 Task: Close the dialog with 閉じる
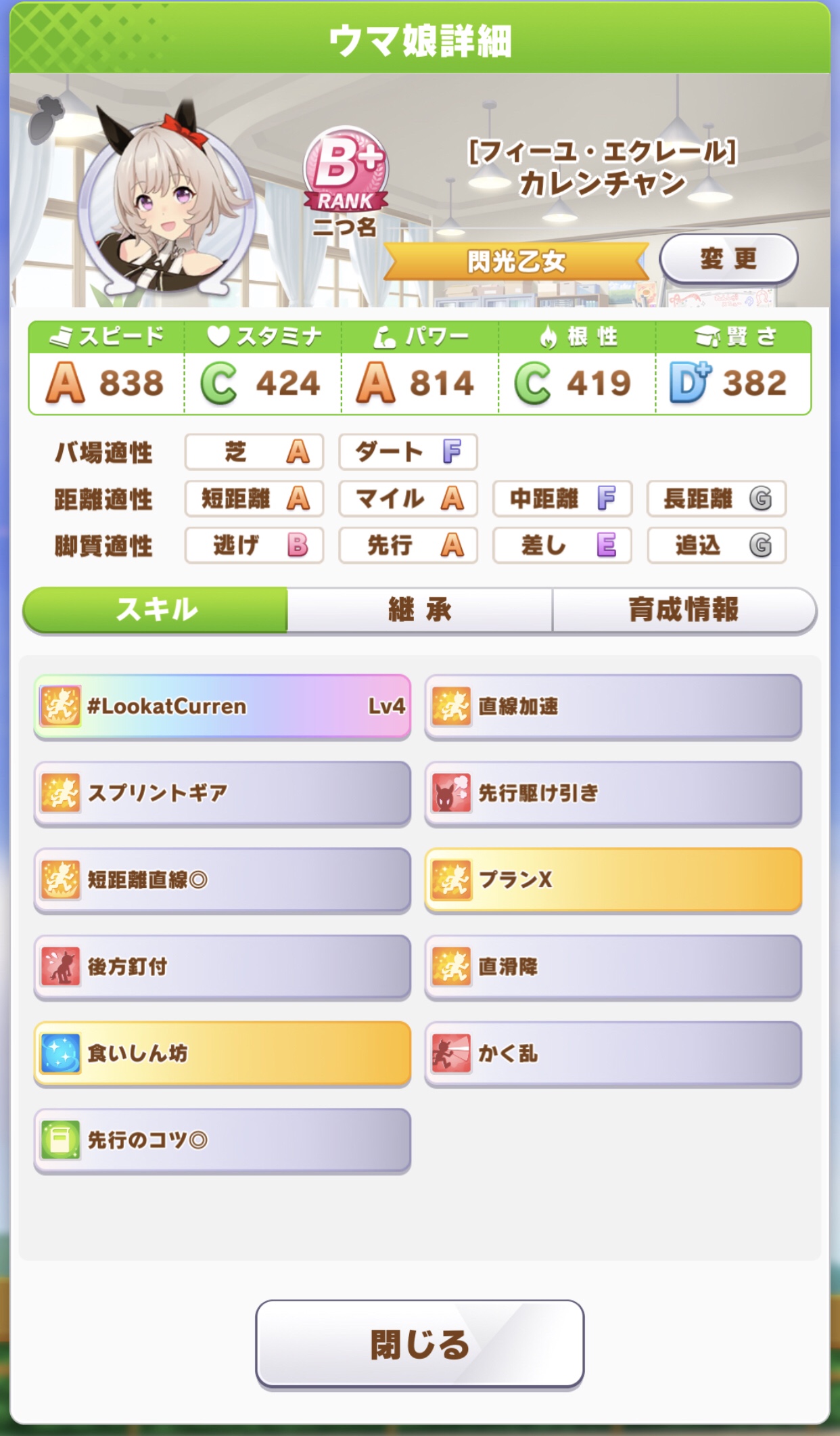(x=419, y=1343)
